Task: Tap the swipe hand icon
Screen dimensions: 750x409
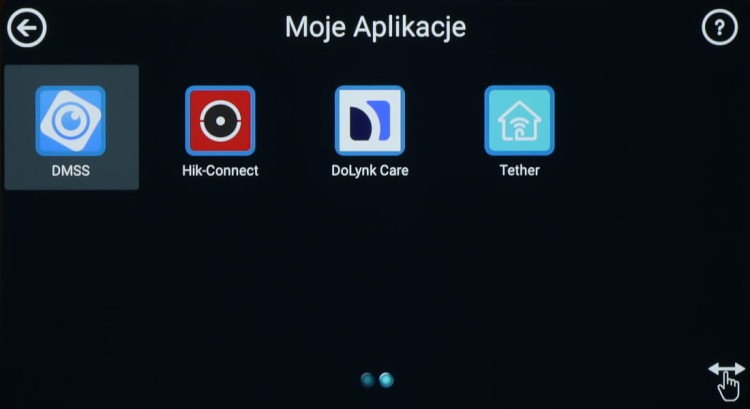Action: pos(727,380)
